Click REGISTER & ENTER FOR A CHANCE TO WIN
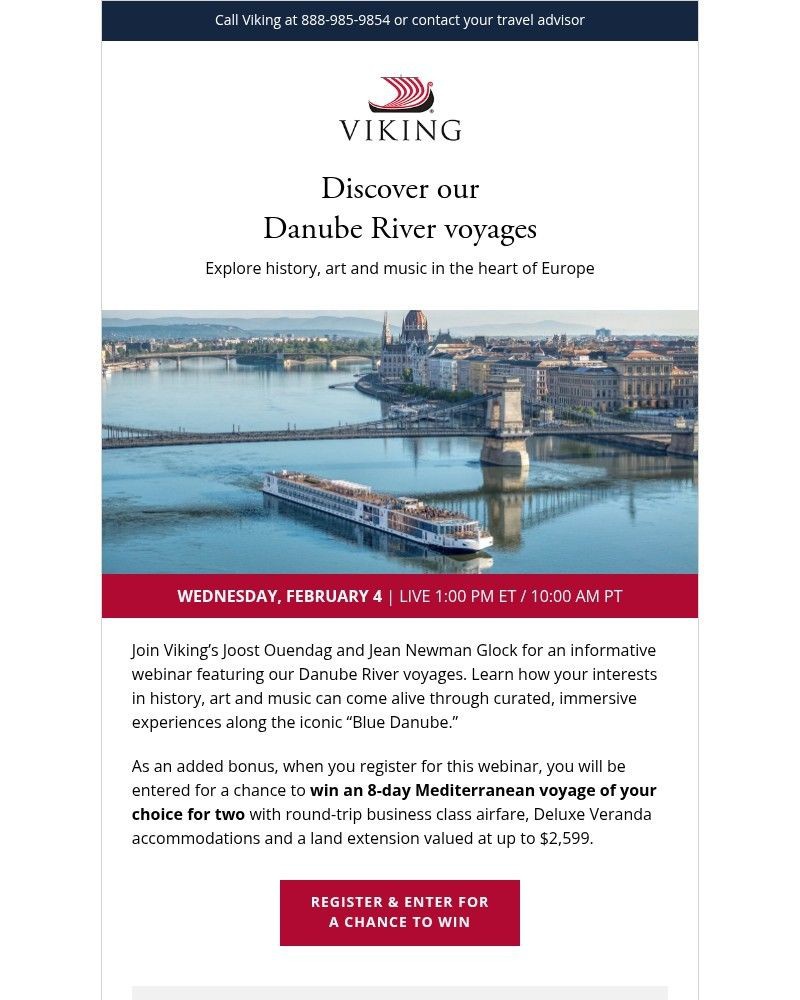 pyautogui.click(x=400, y=912)
